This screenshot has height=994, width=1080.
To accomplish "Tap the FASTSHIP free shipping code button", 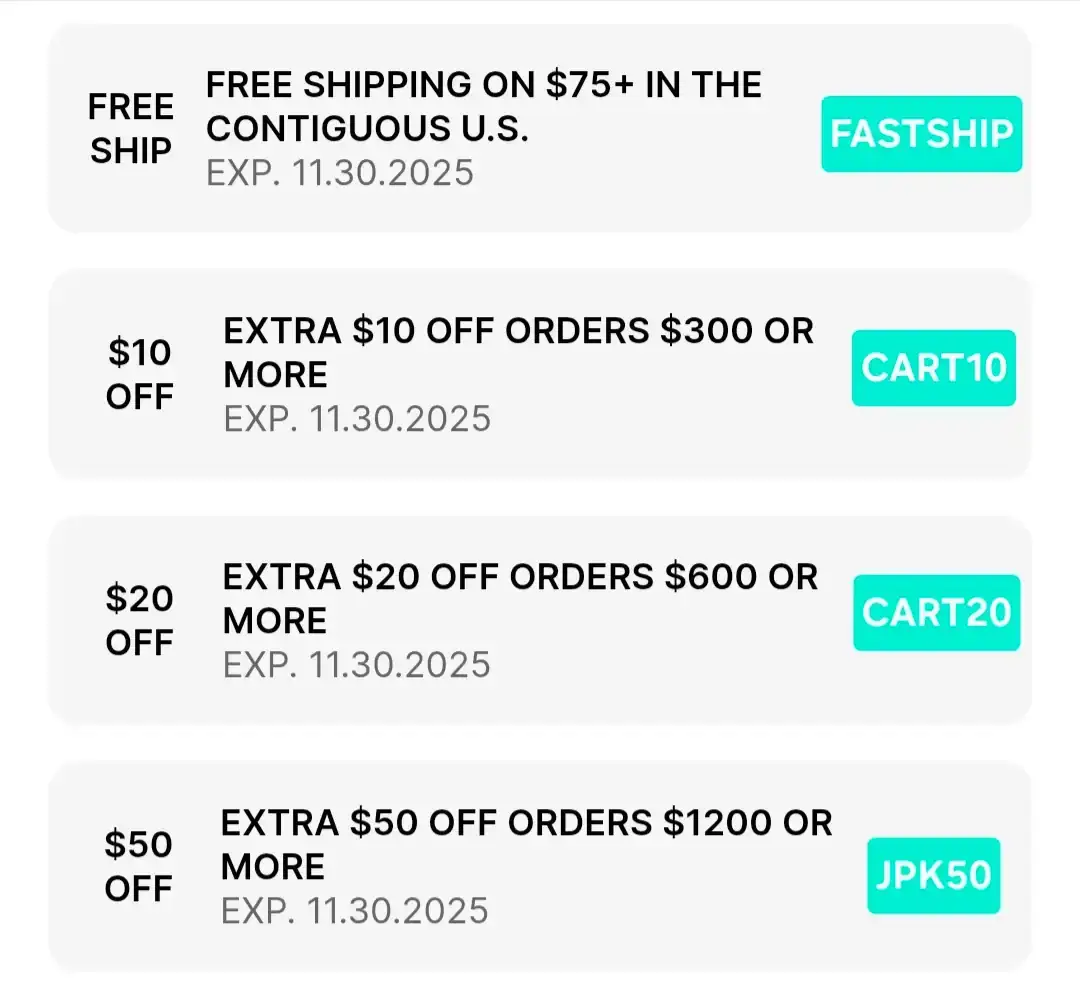I will 921,134.
